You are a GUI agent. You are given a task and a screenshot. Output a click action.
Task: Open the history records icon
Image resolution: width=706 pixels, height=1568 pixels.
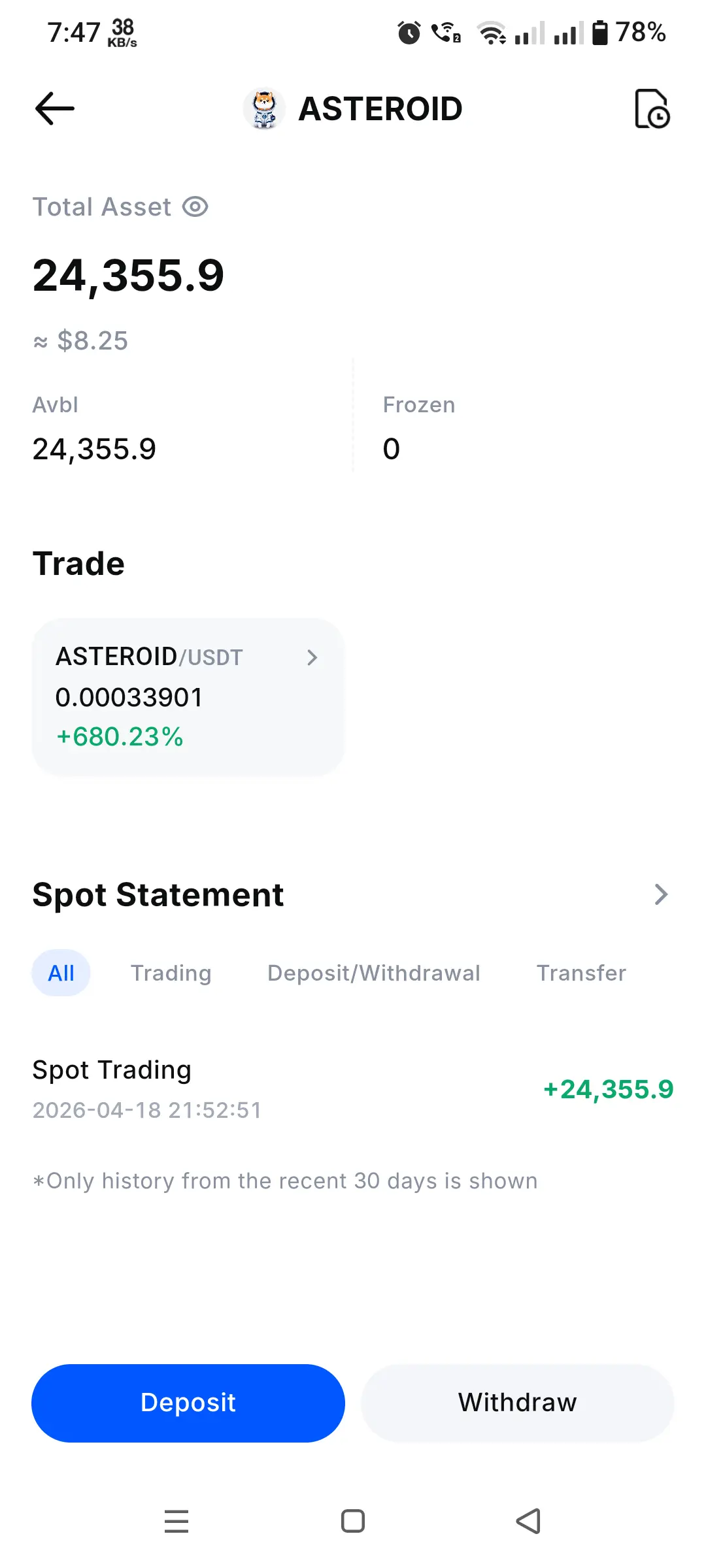click(x=652, y=108)
